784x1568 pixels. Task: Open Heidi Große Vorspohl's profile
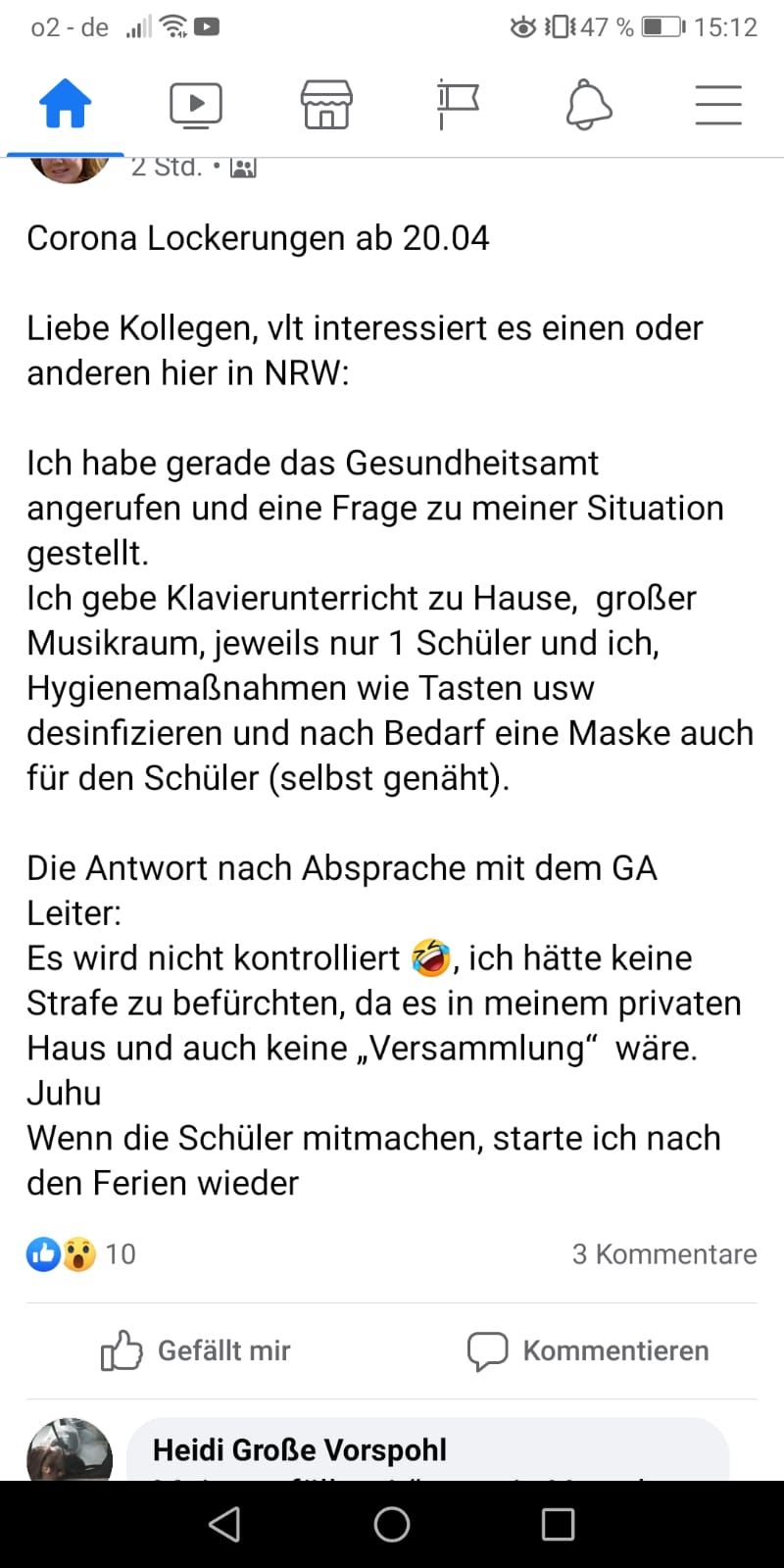pos(299,1449)
